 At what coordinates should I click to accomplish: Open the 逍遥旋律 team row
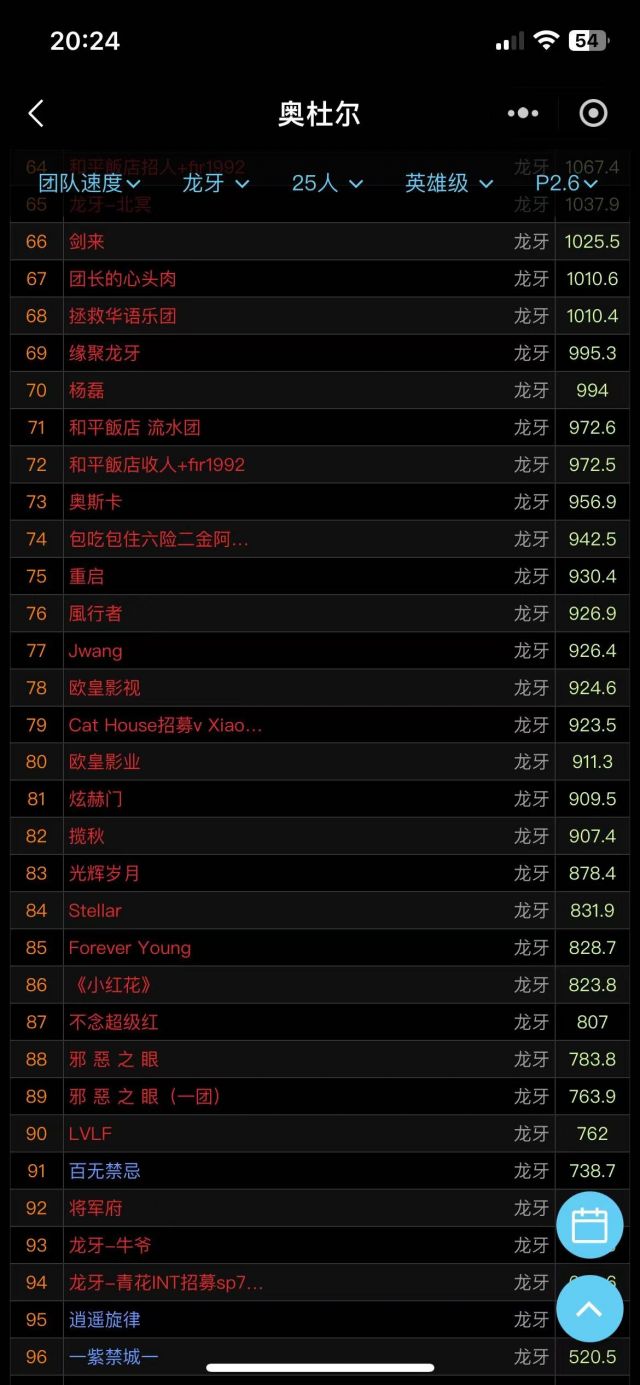pos(104,1320)
